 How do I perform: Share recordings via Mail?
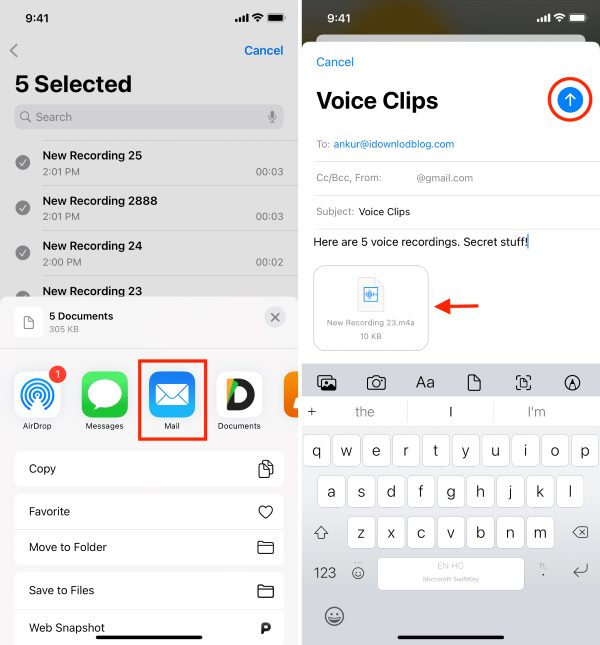(x=171, y=395)
